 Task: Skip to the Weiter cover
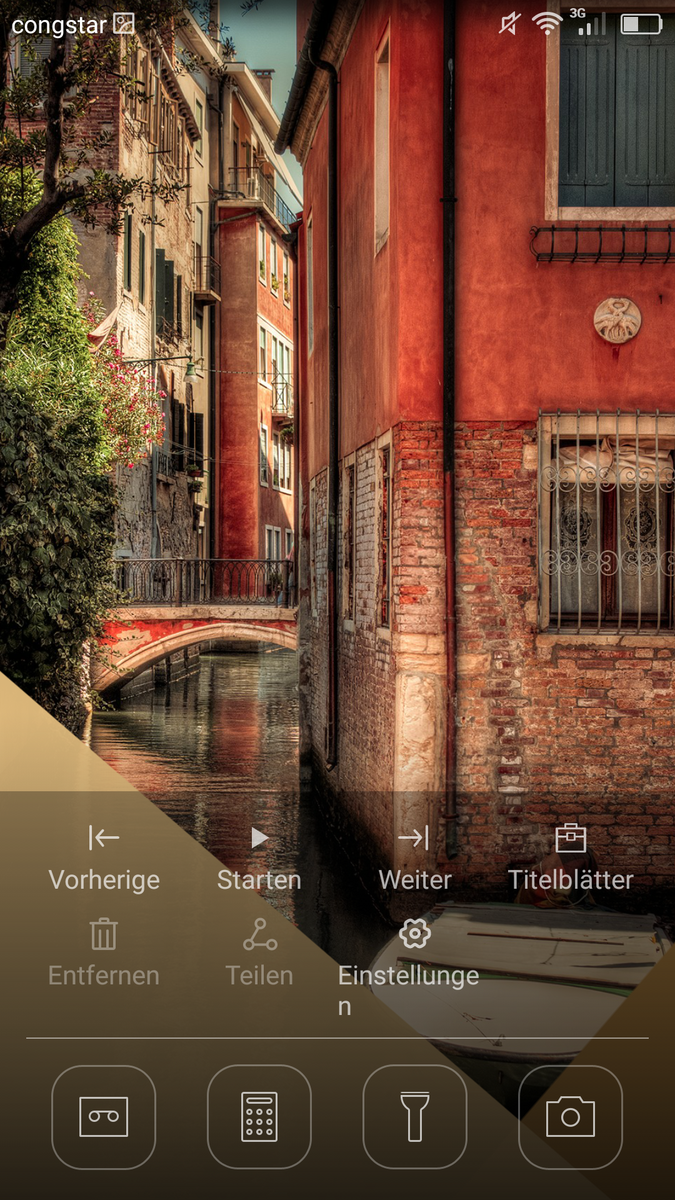414,858
